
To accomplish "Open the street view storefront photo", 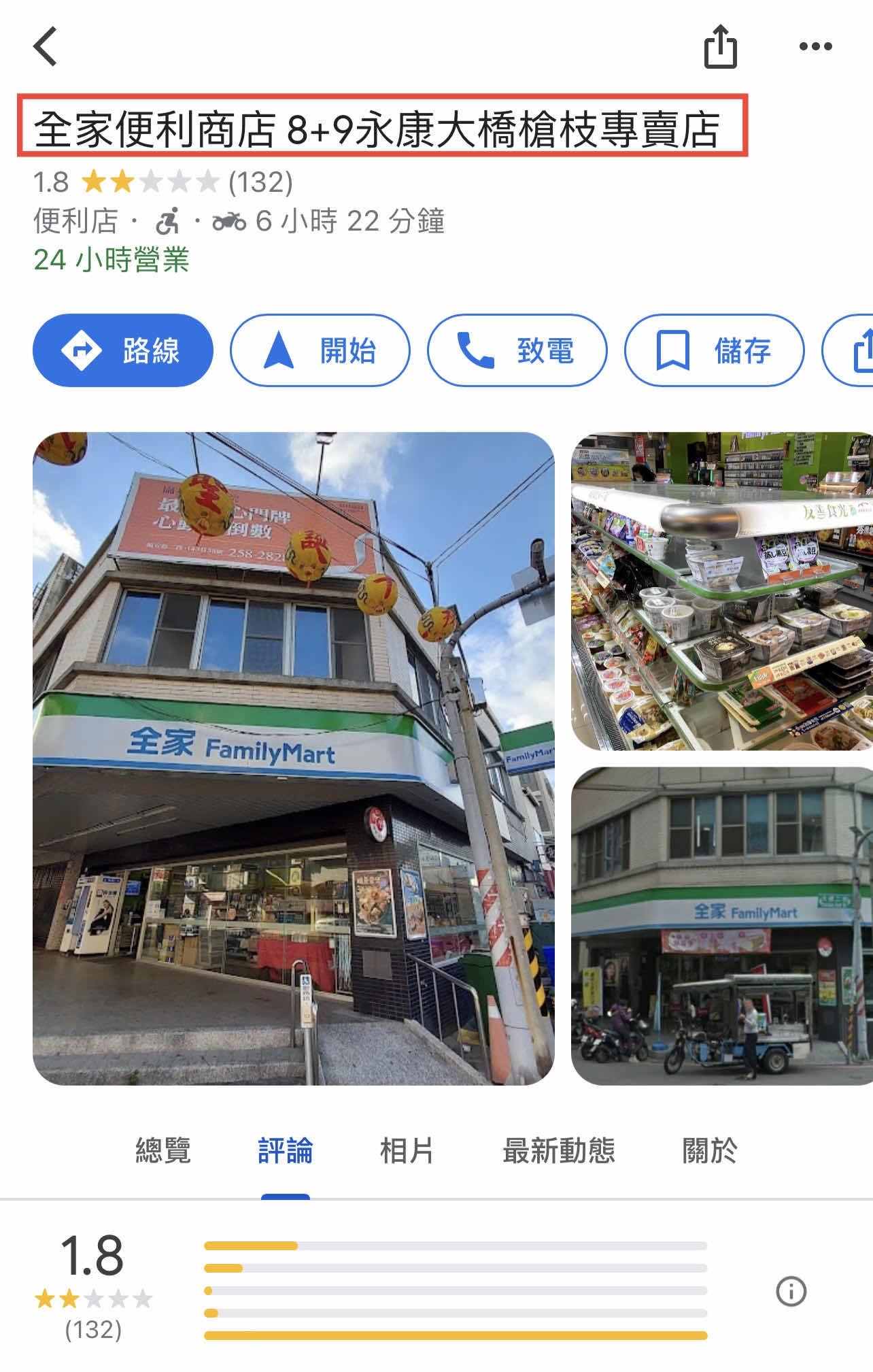I will click(x=721, y=925).
